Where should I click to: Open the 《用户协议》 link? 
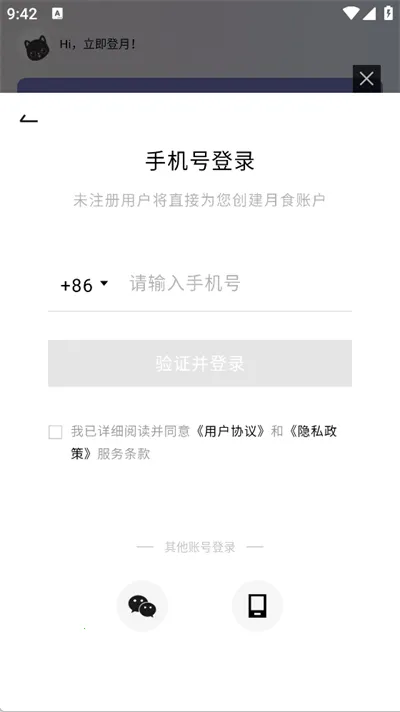(230, 431)
